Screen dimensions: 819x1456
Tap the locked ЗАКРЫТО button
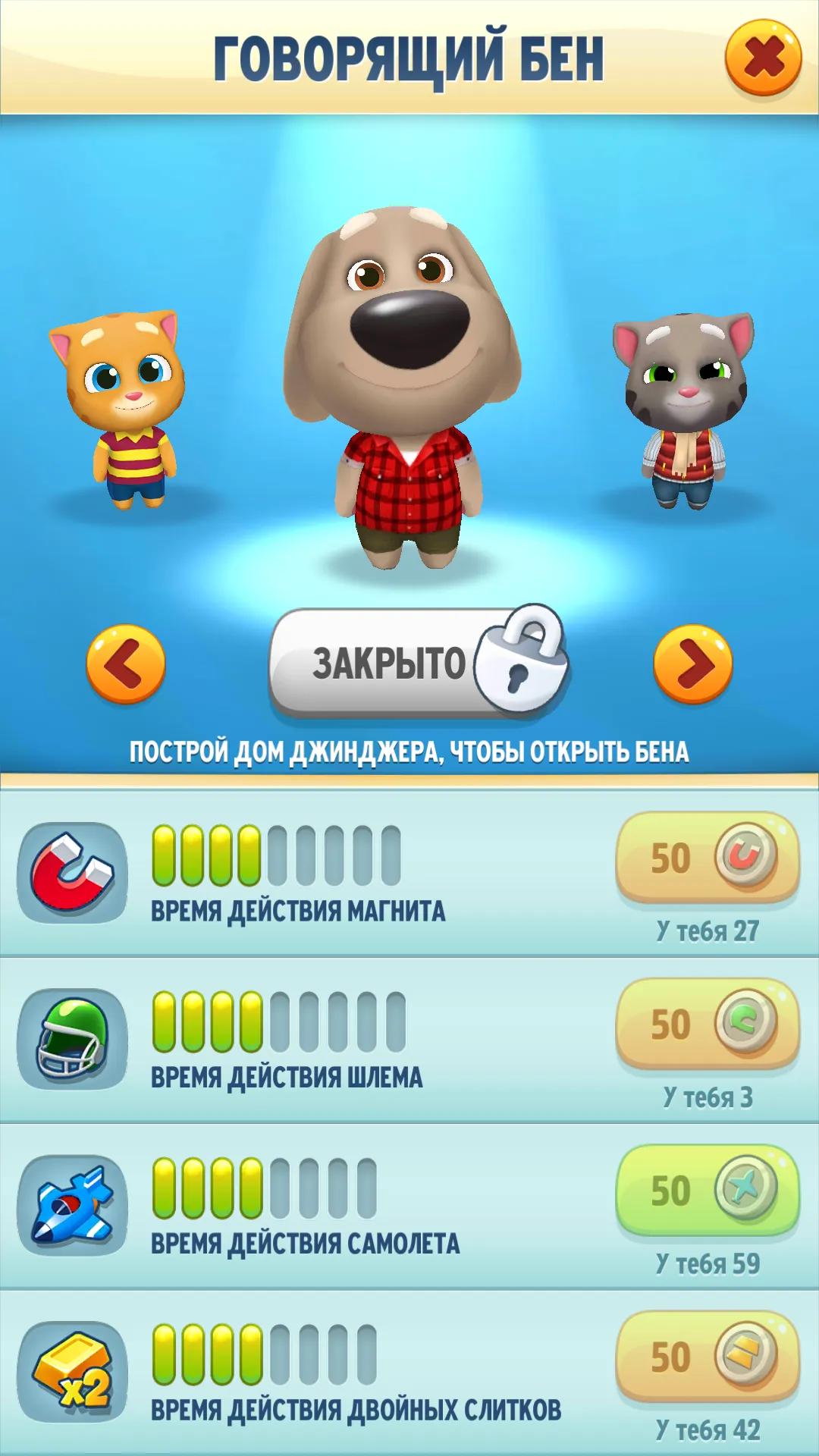tap(419, 661)
